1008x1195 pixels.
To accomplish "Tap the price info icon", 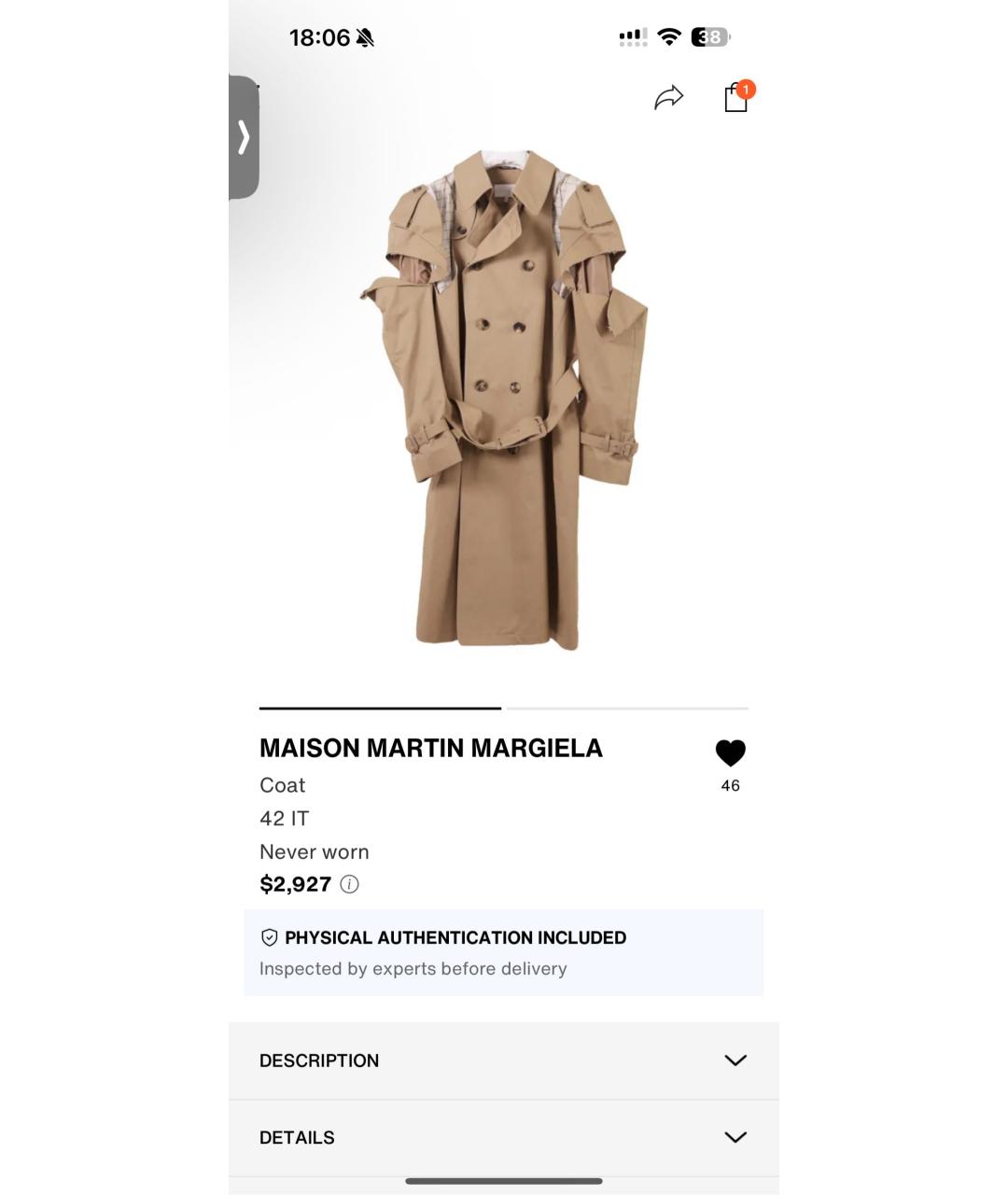I will (x=349, y=884).
